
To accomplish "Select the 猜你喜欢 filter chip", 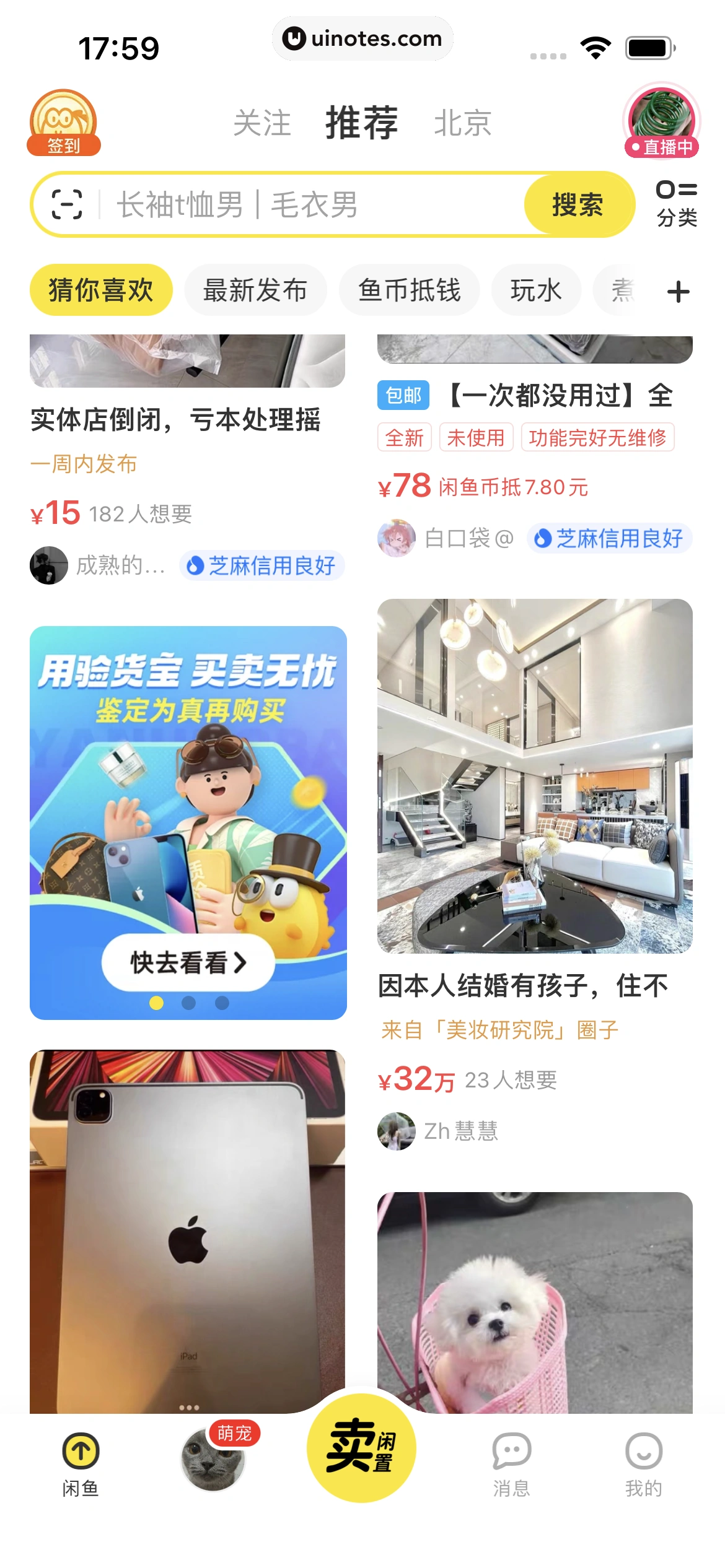I will click(101, 290).
